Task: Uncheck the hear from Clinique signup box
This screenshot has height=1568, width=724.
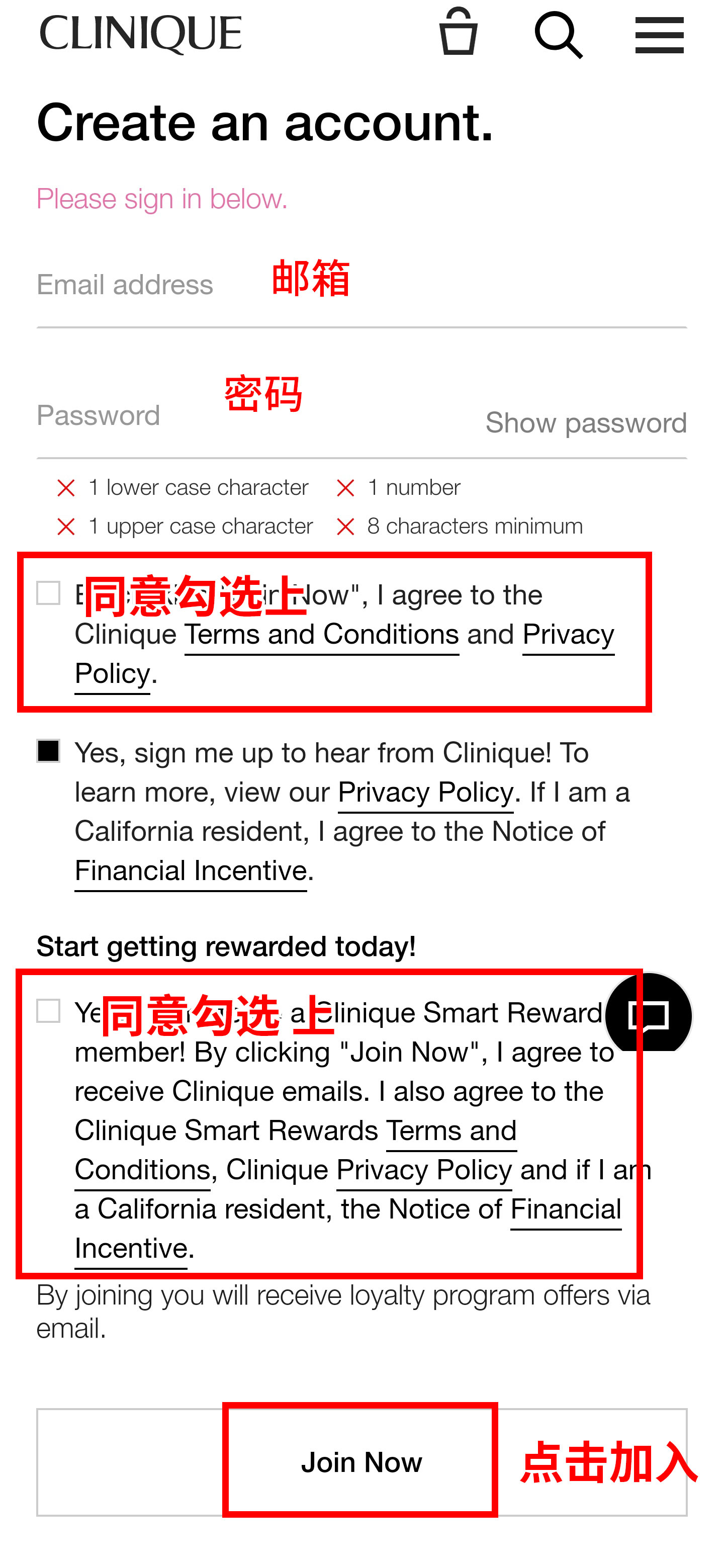Action: tap(48, 750)
